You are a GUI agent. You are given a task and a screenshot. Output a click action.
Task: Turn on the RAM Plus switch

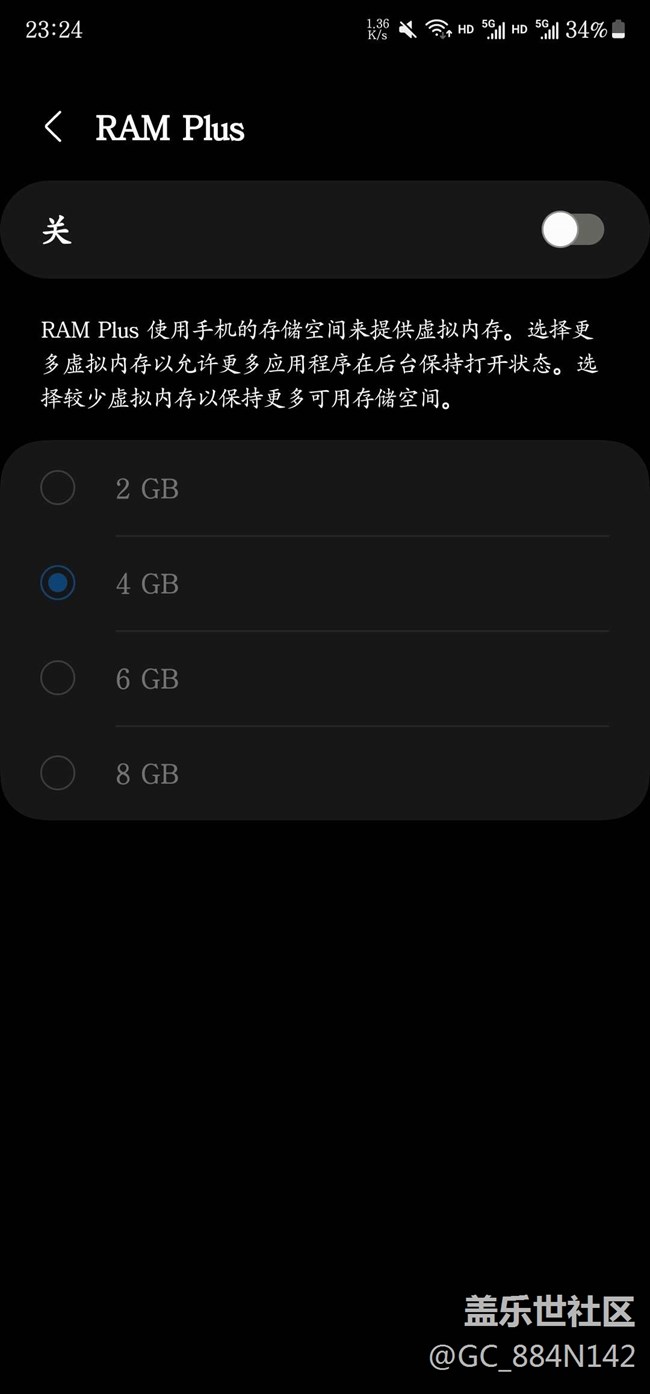[x=572, y=230]
